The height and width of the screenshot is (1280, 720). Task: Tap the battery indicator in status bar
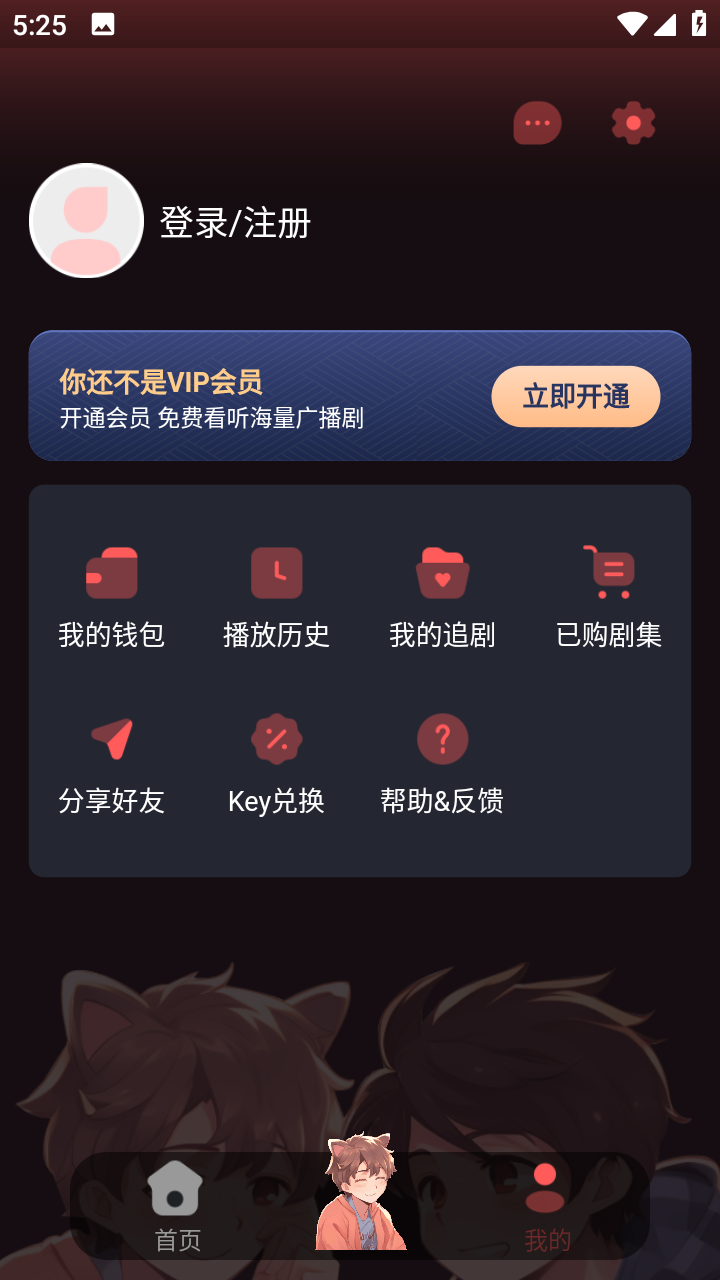699,22
